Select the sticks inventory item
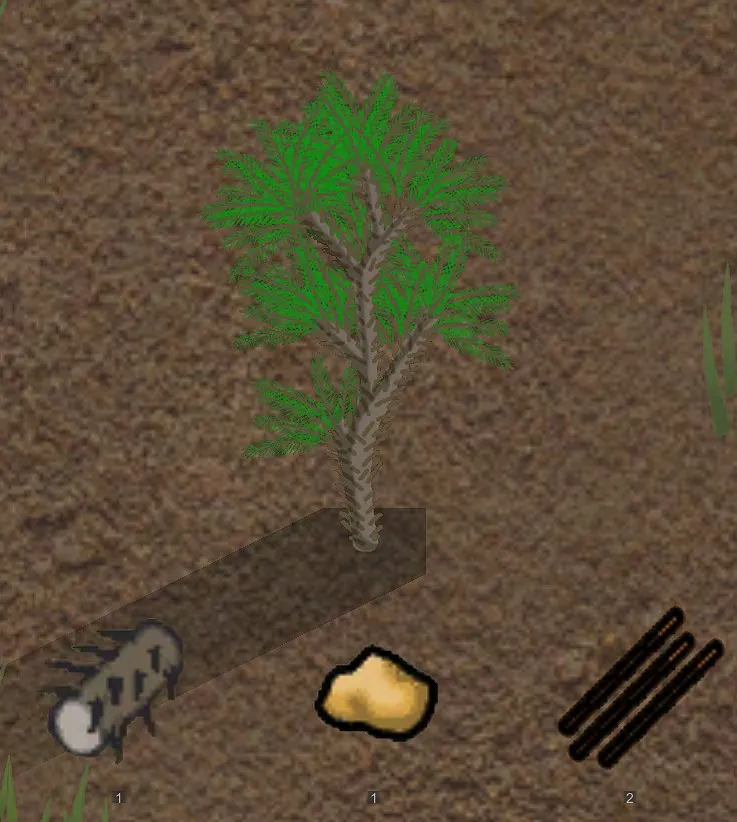This screenshot has width=737, height=822. click(x=641, y=689)
